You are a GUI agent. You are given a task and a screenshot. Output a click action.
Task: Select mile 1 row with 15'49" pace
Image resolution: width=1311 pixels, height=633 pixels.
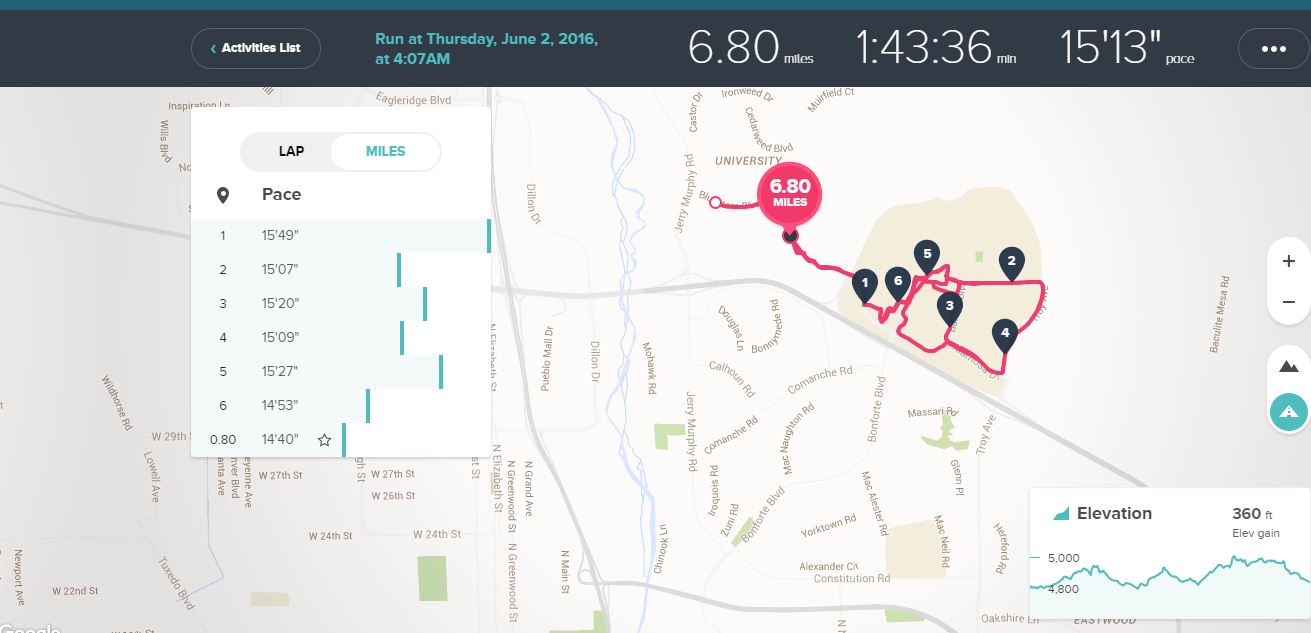pos(340,236)
